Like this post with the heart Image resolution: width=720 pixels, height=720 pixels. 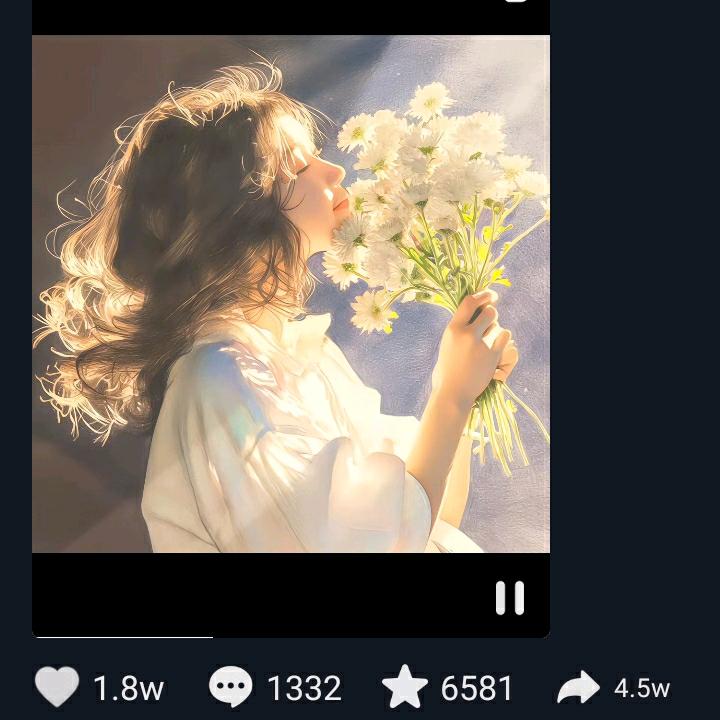point(57,688)
